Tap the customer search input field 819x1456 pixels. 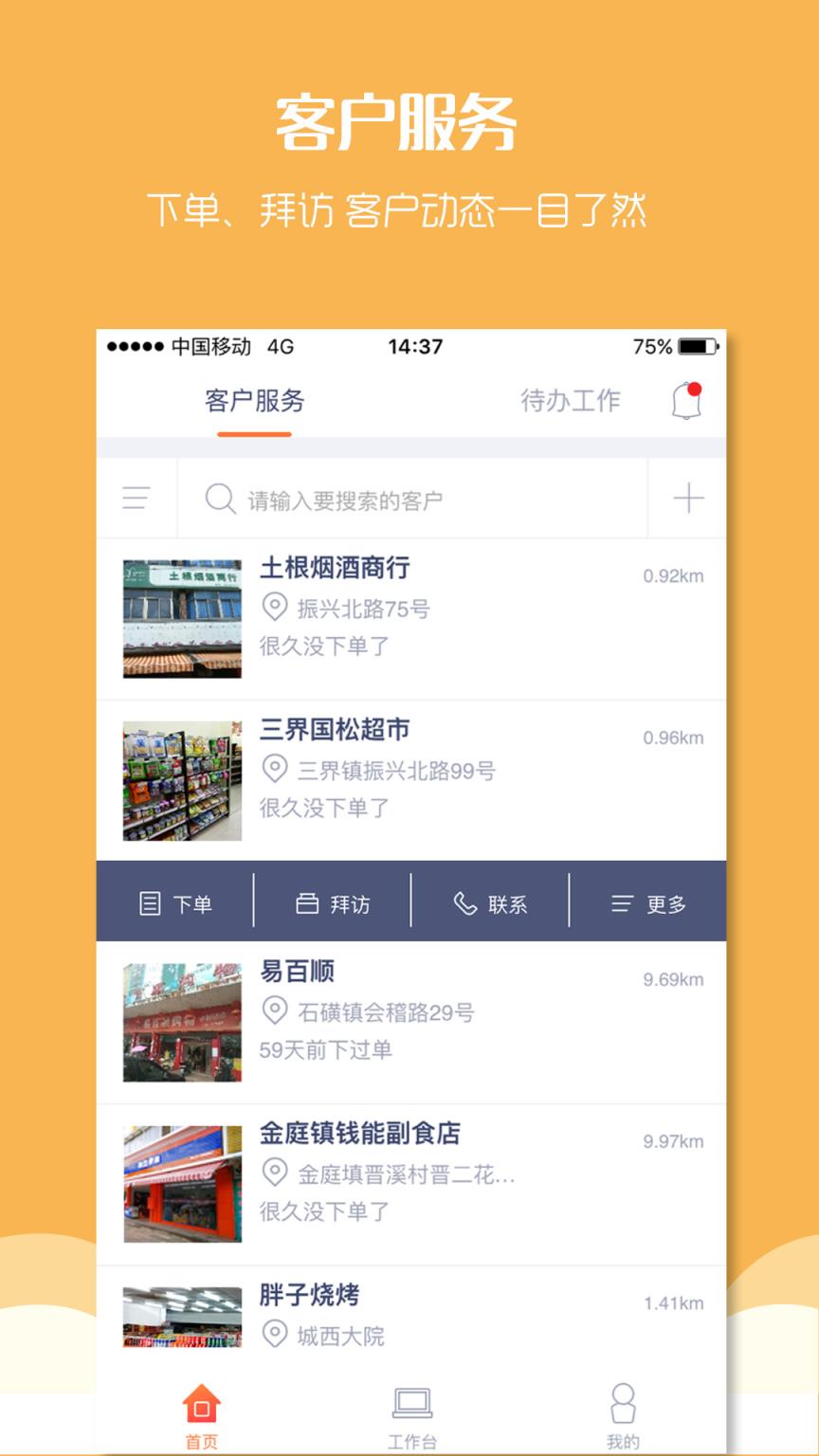pos(398,498)
